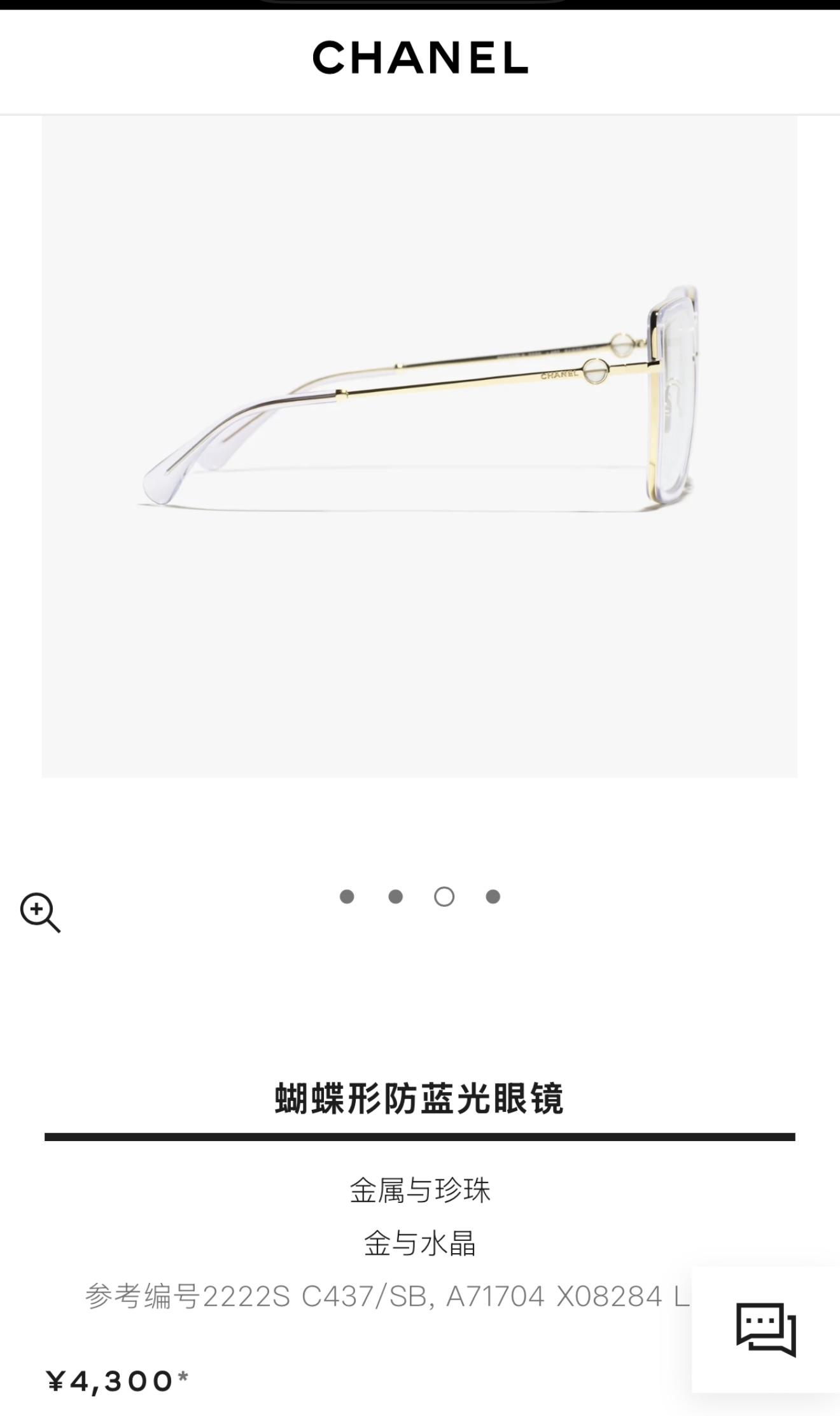This screenshot has height=1416, width=840.
Task: Go to the fourth image dot
Action: (x=493, y=897)
